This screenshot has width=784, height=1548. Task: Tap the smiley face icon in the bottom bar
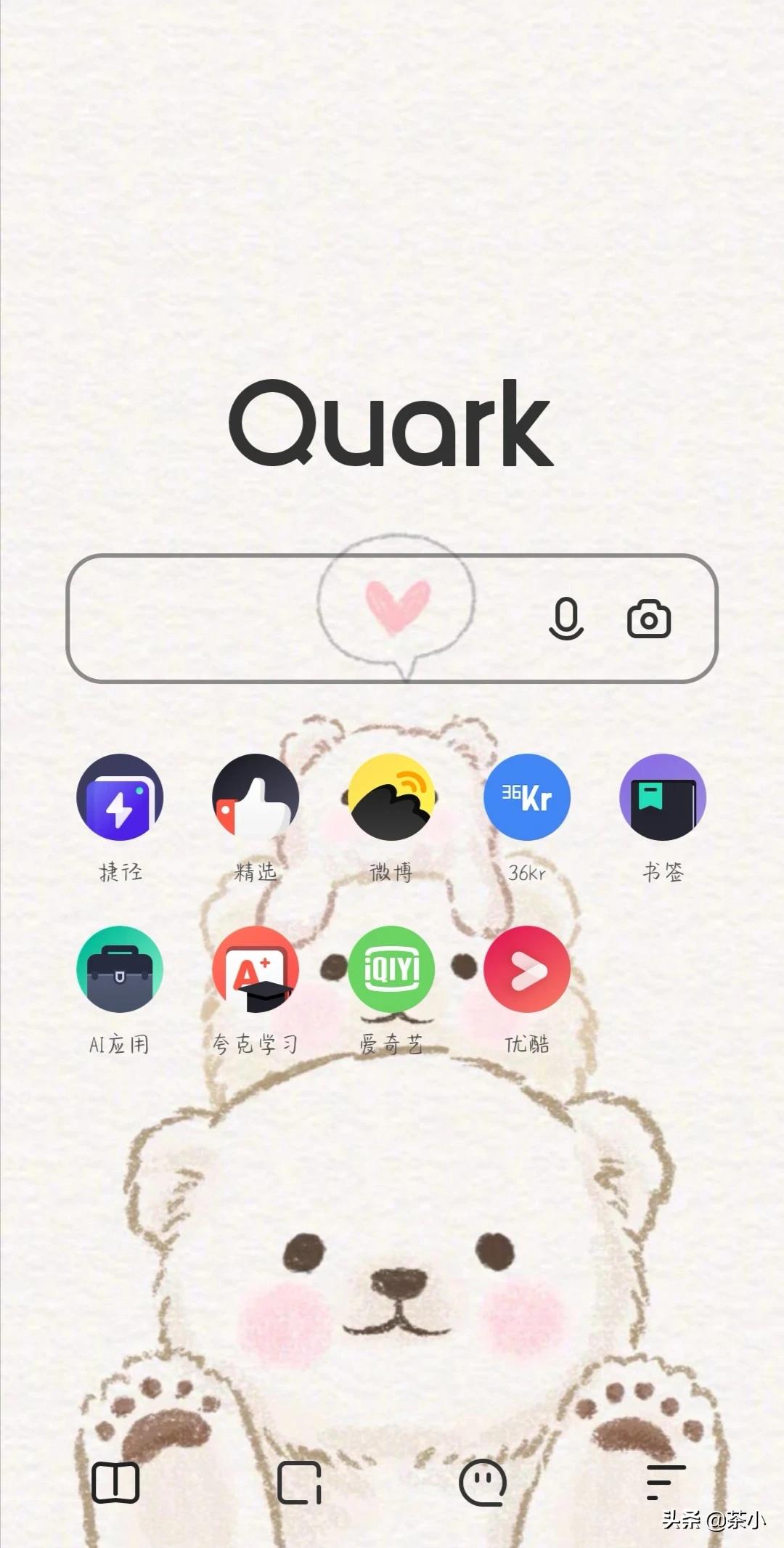(x=483, y=1482)
